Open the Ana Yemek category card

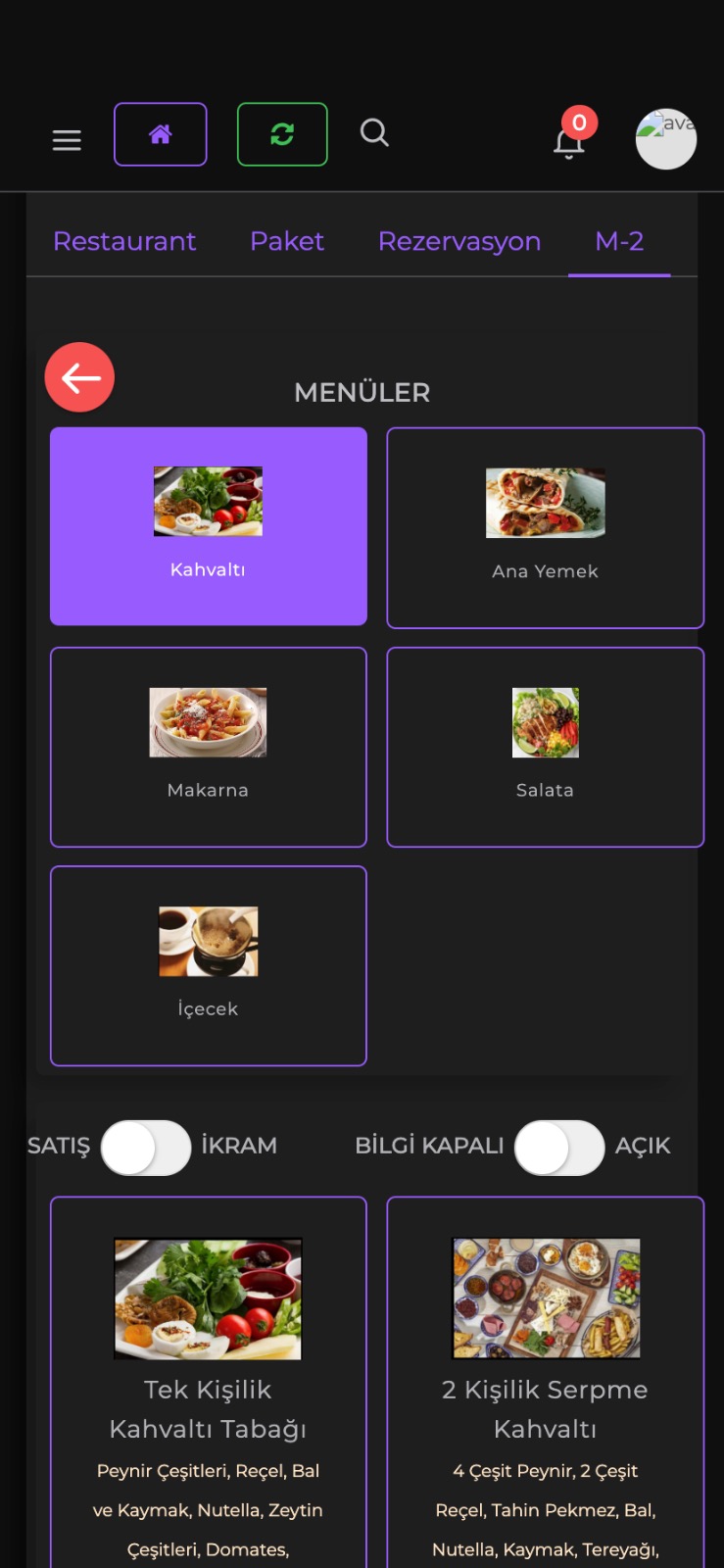[x=545, y=527]
